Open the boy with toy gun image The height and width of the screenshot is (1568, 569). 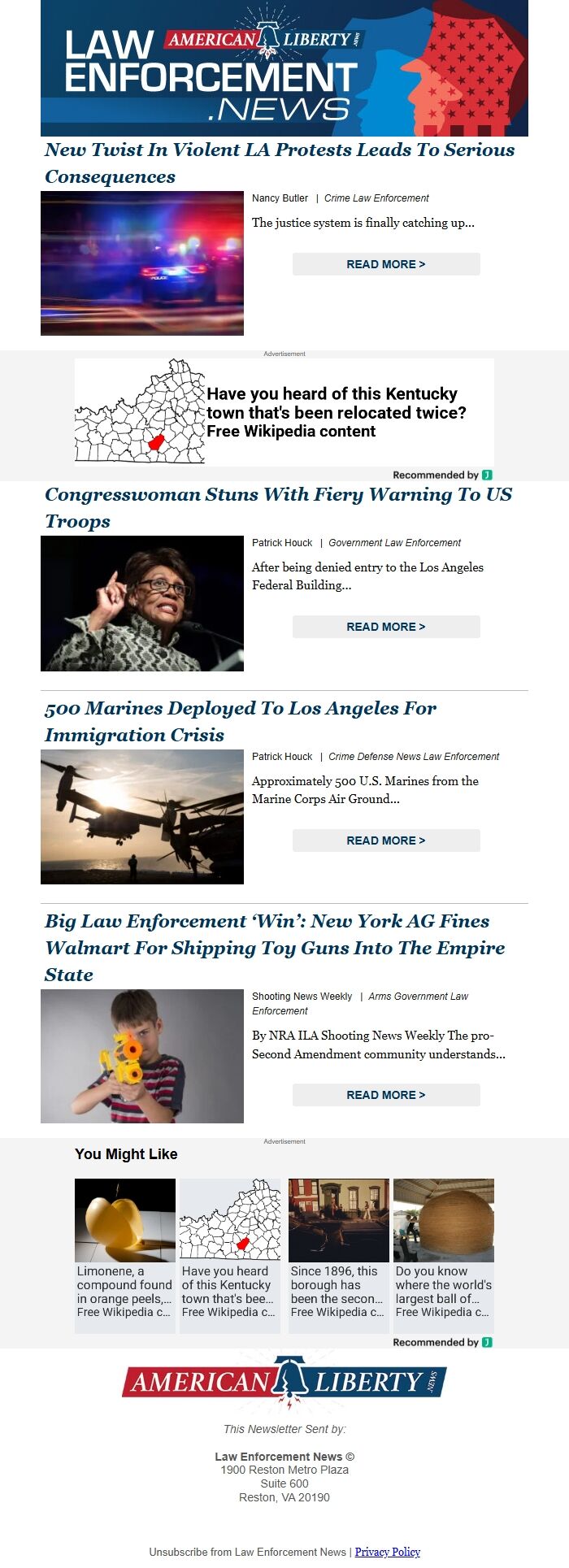(x=142, y=1056)
